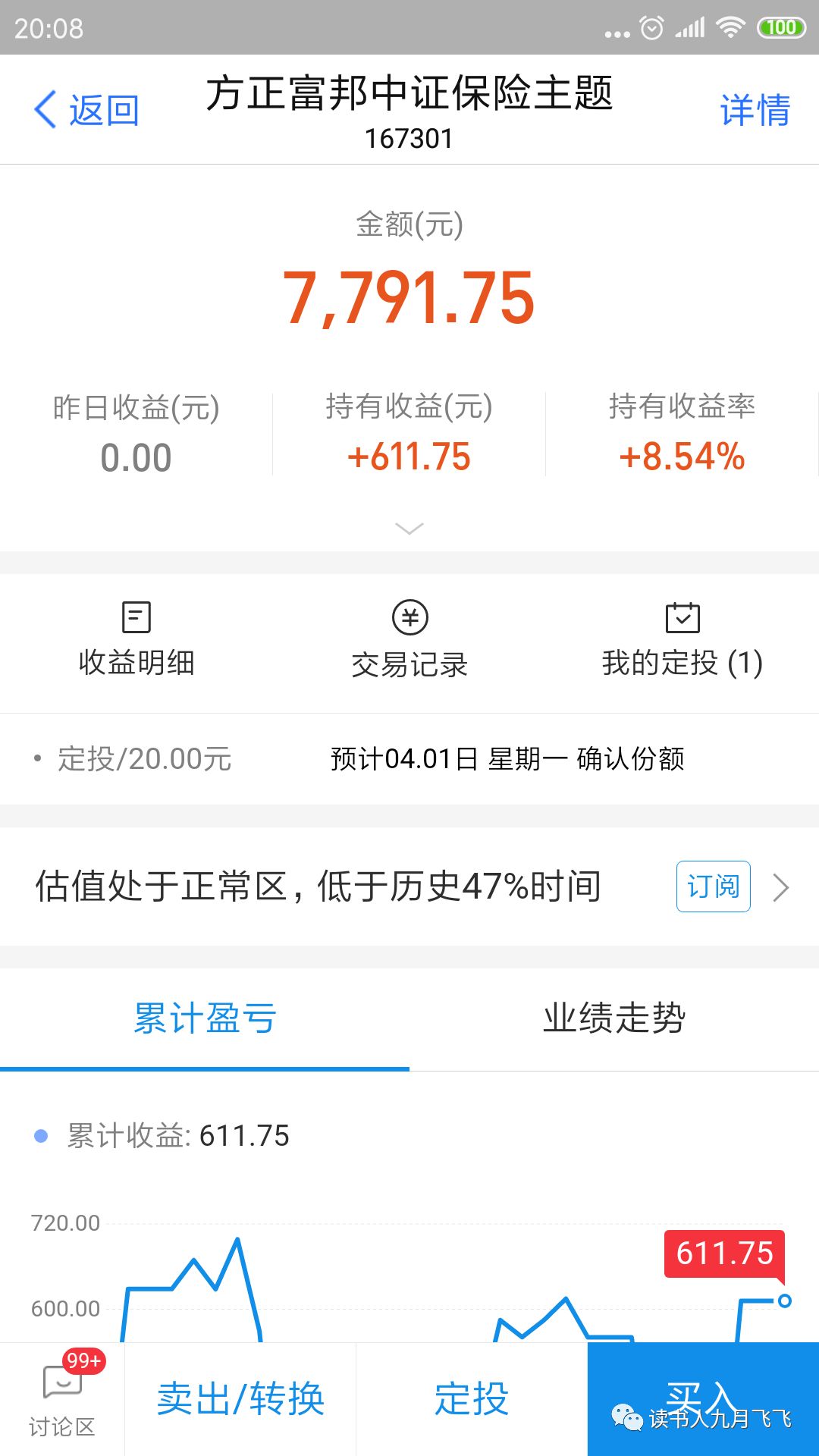Viewport: 819px width, 1456px height.
Task: Tap 详情 to view fund details
Action: click(756, 109)
